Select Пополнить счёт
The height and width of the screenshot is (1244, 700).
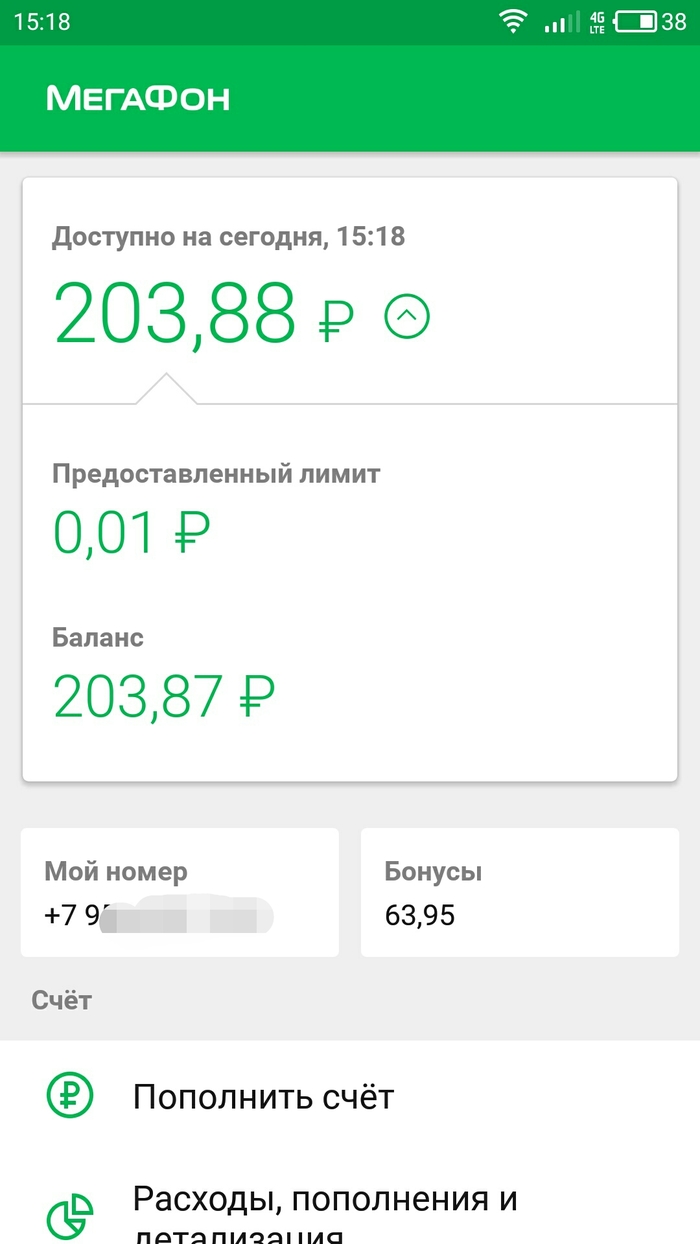pyautogui.click(x=264, y=1097)
